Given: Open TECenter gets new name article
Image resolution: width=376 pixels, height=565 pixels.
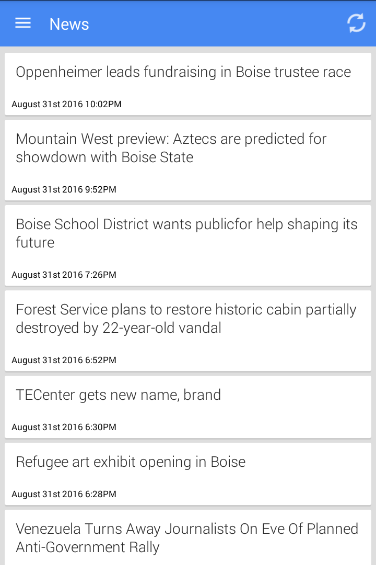Looking at the screenshot, I should (x=188, y=407).
